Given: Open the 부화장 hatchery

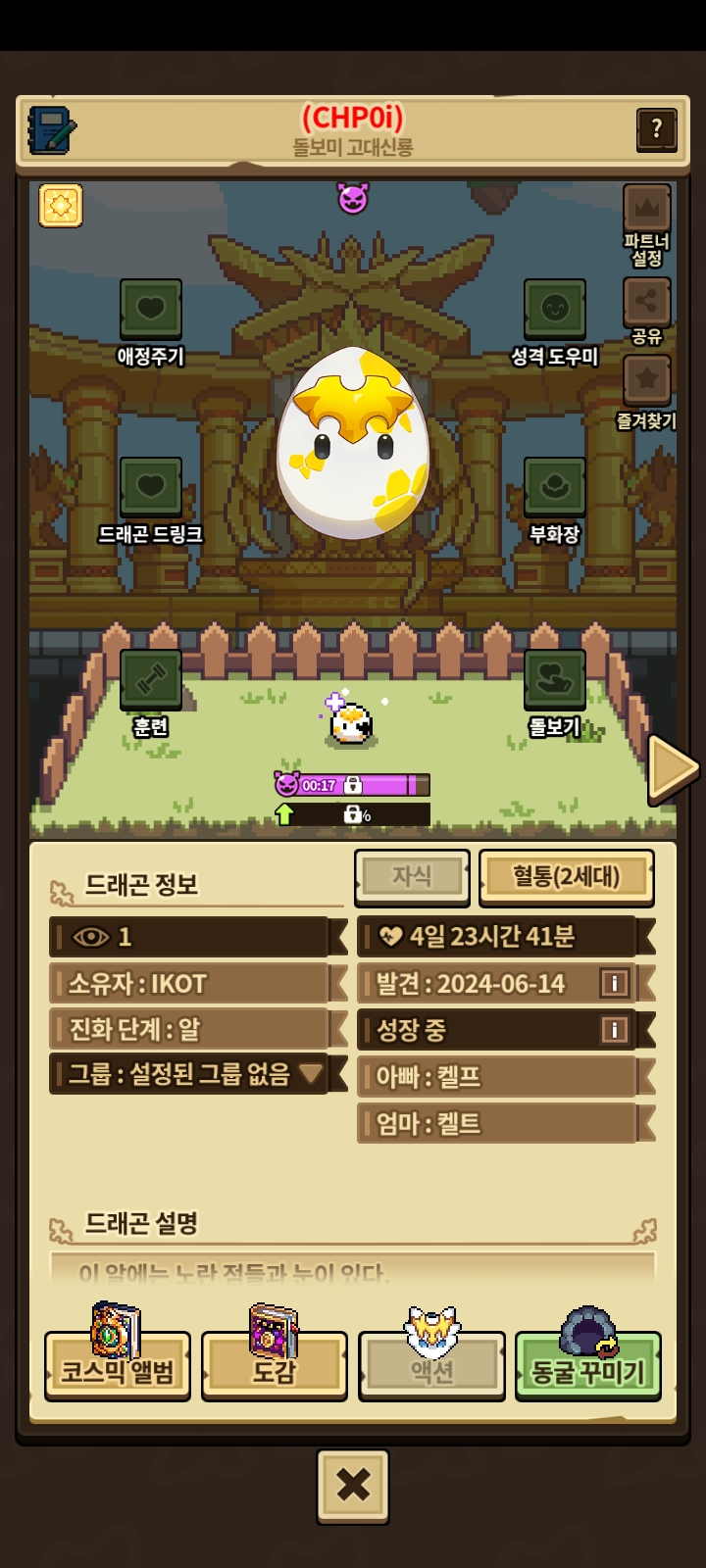Looking at the screenshot, I should click(x=554, y=487).
